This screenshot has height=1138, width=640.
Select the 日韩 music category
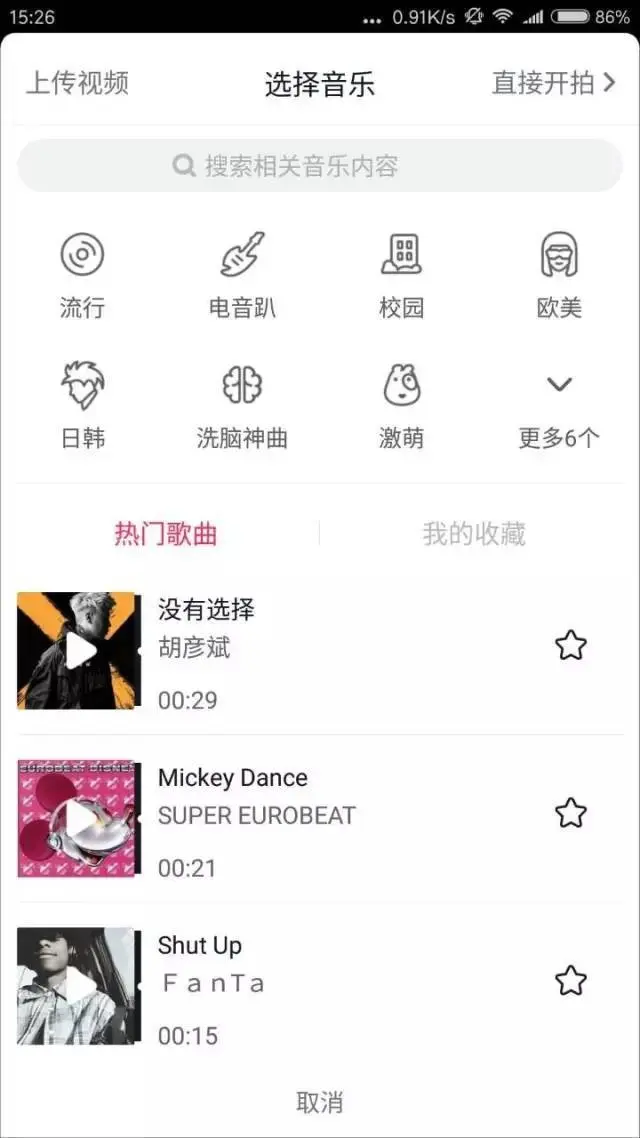[x=82, y=404]
